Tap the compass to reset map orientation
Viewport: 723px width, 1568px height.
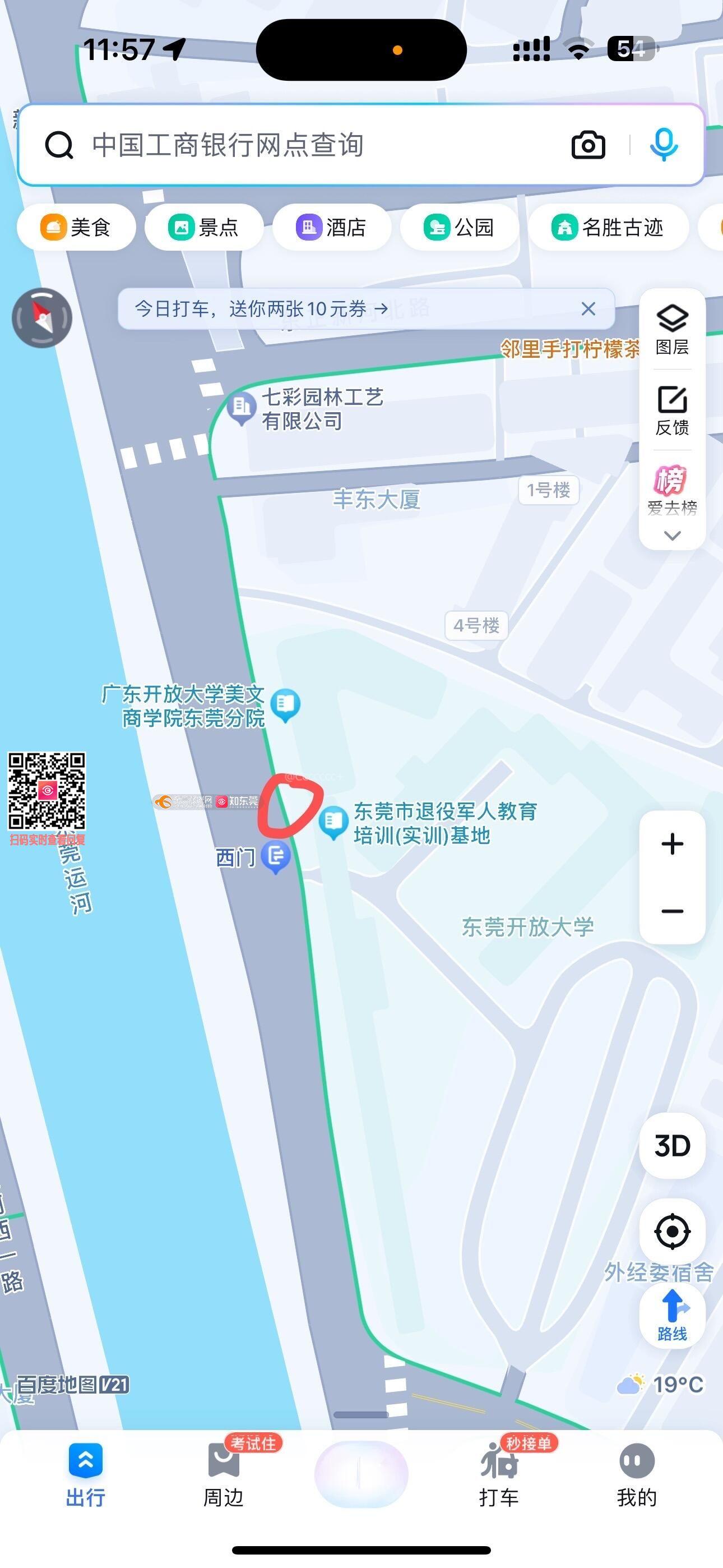click(x=42, y=318)
